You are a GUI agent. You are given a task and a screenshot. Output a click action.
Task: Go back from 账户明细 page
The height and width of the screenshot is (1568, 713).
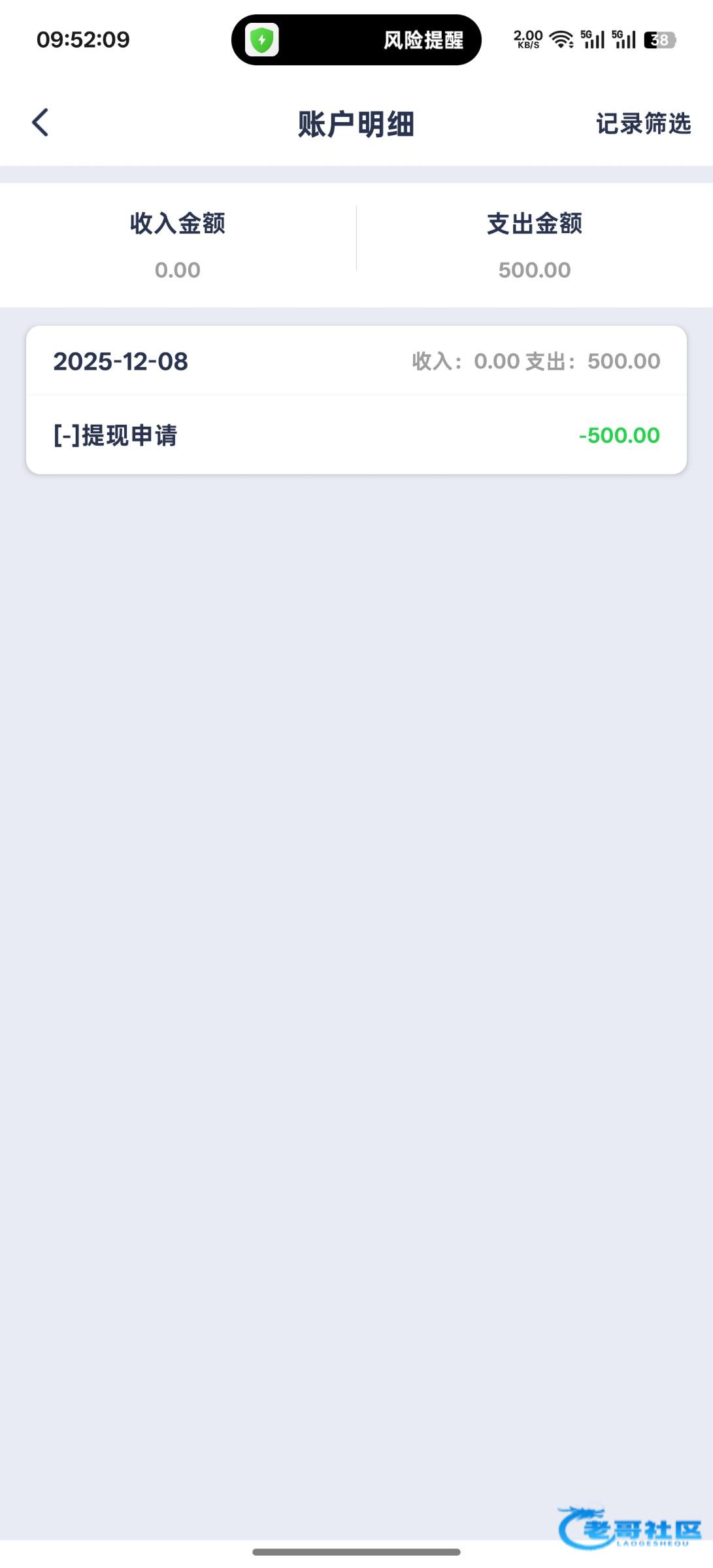41,123
